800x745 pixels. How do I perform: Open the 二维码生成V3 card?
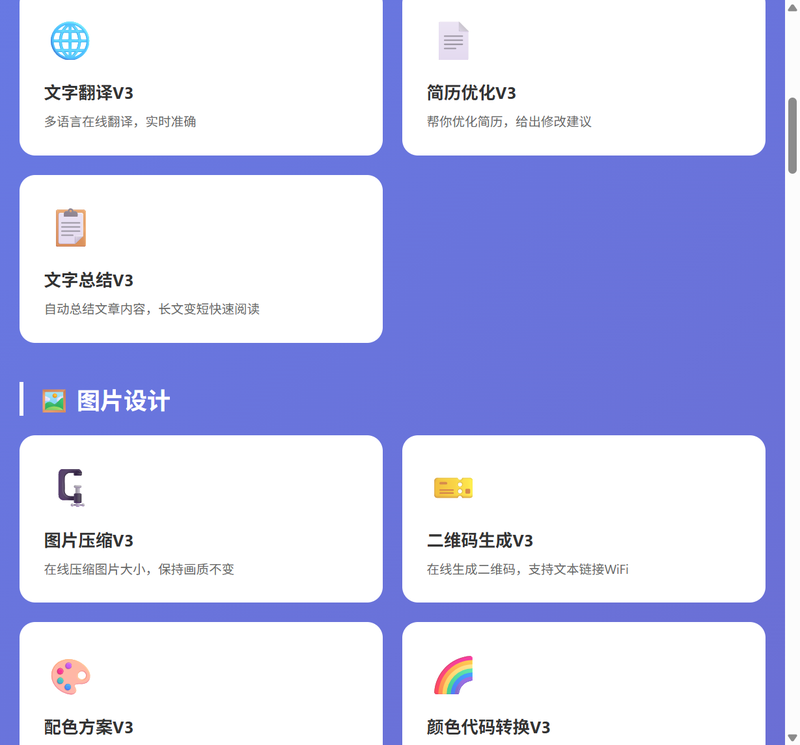(x=584, y=518)
